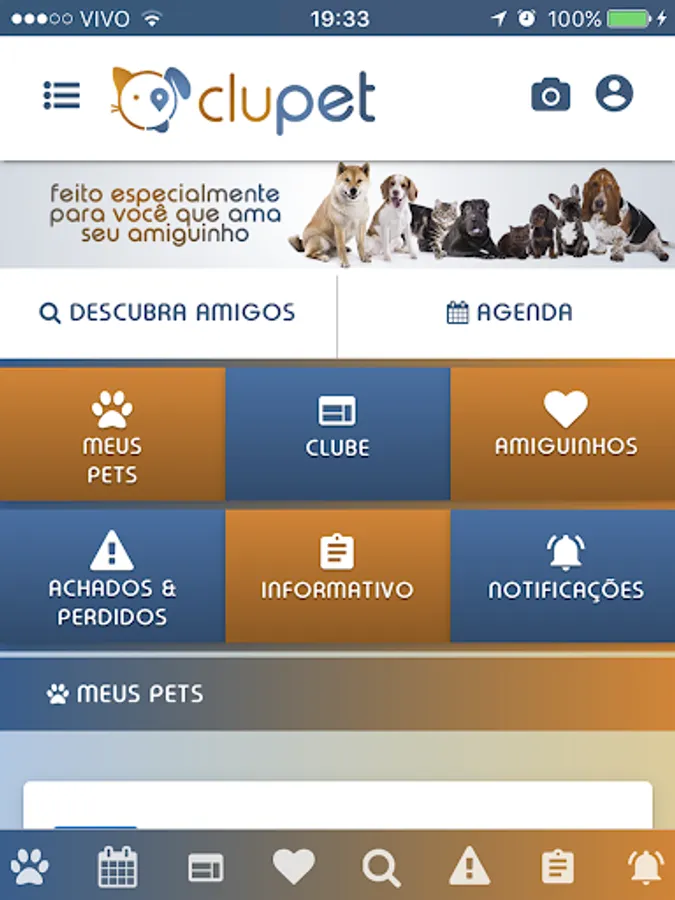Open the camera icon in header
The height and width of the screenshot is (900, 675).
click(x=550, y=95)
